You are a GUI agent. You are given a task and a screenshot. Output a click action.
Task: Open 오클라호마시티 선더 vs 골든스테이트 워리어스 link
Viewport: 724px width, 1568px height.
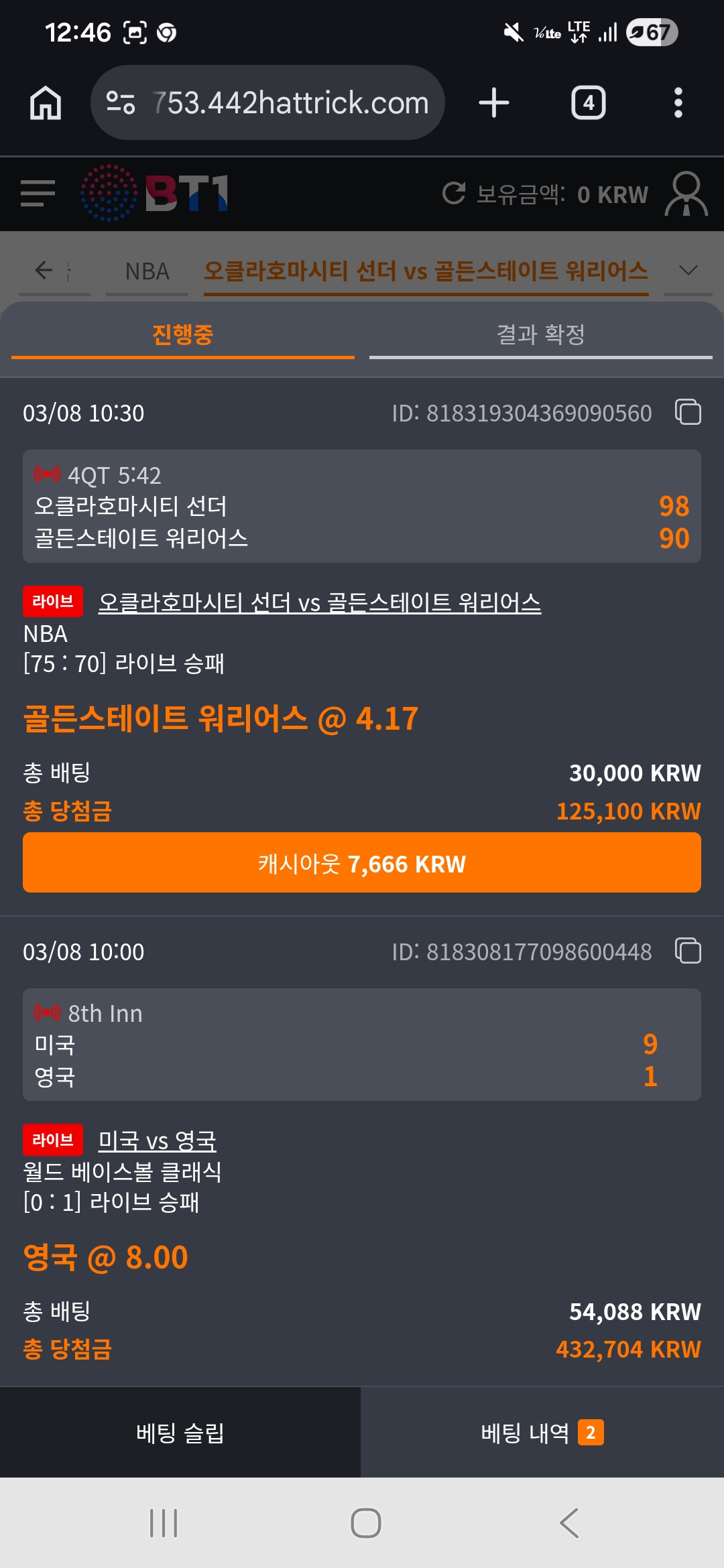coord(319,602)
